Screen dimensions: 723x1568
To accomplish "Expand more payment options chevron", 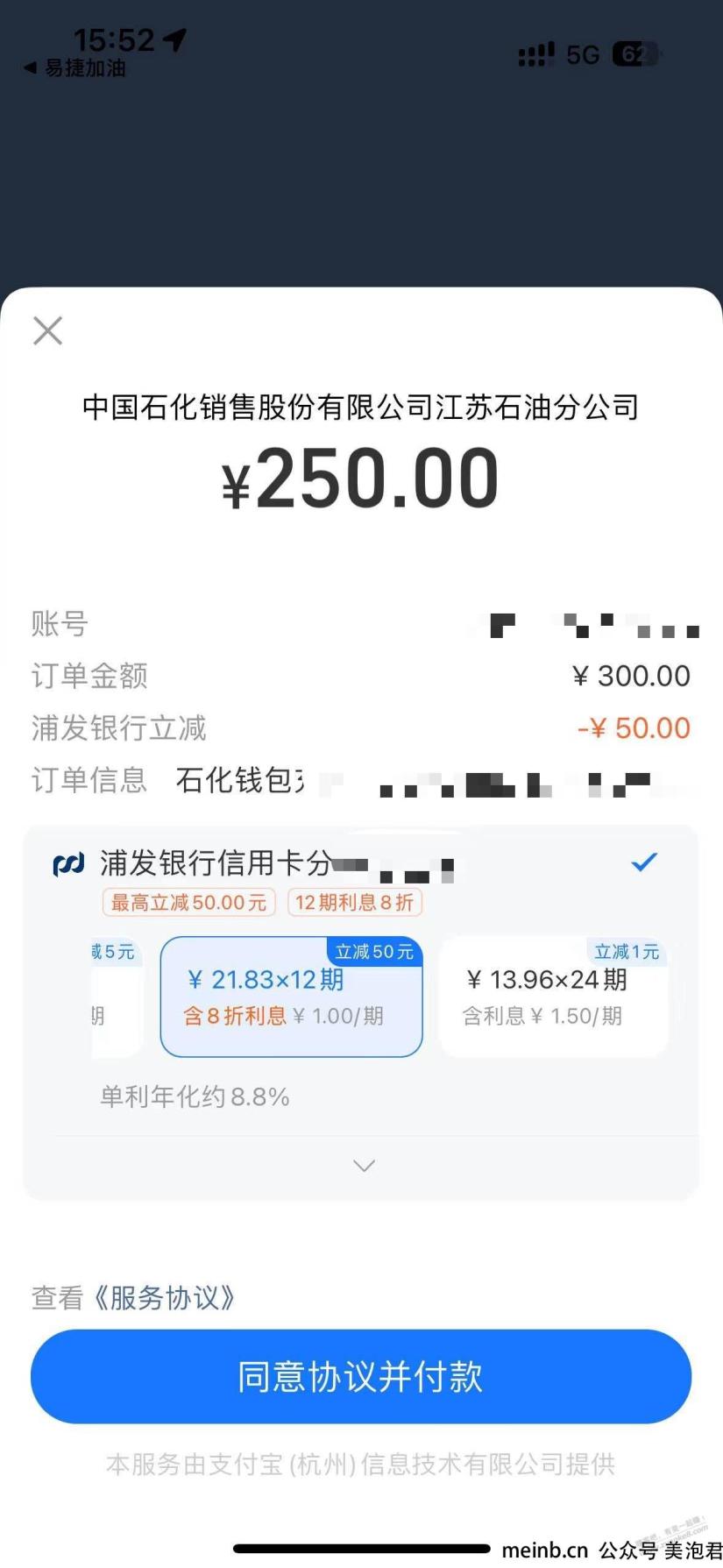I will click(x=363, y=1165).
